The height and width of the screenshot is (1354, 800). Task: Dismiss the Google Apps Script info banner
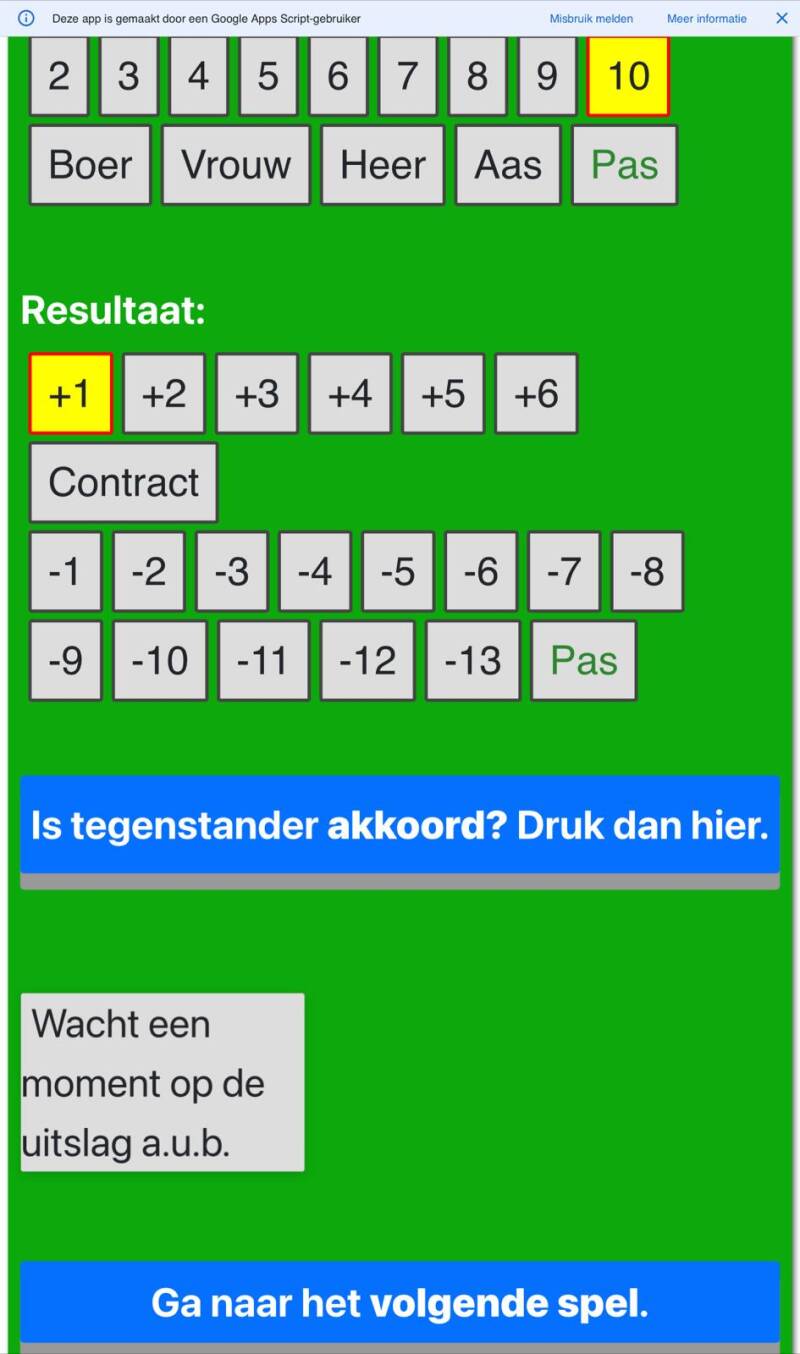point(781,18)
